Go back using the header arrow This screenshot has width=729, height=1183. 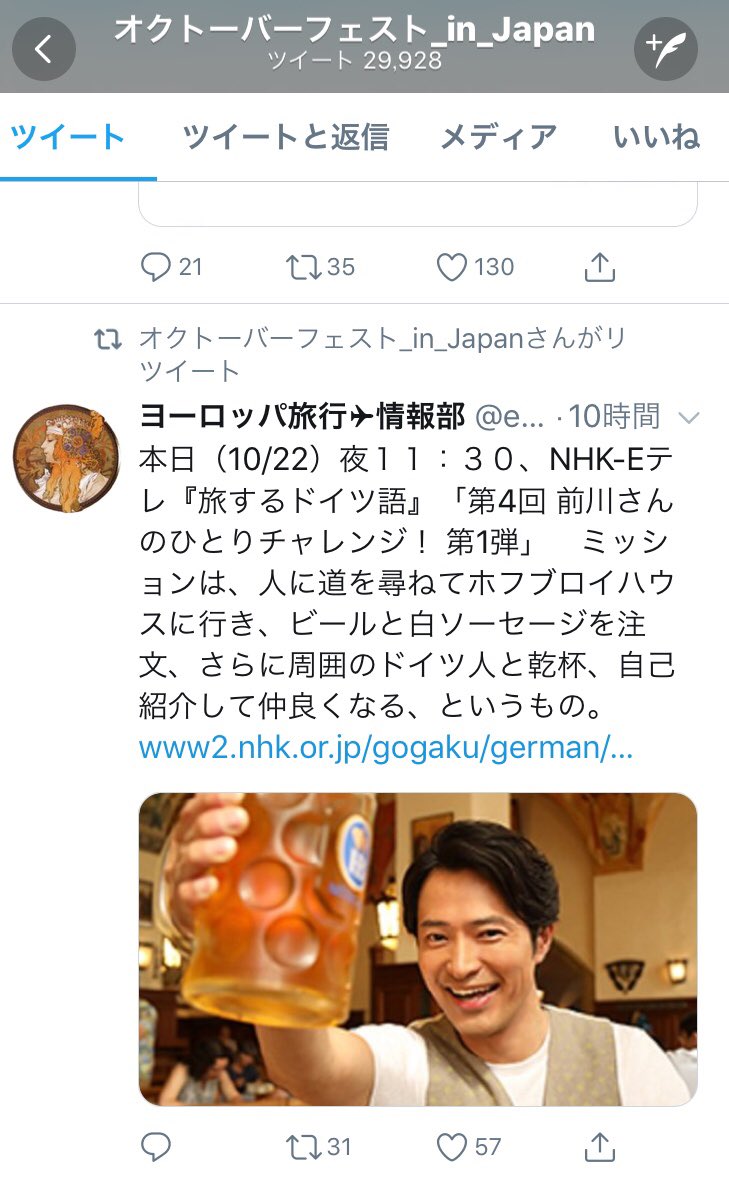43,47
